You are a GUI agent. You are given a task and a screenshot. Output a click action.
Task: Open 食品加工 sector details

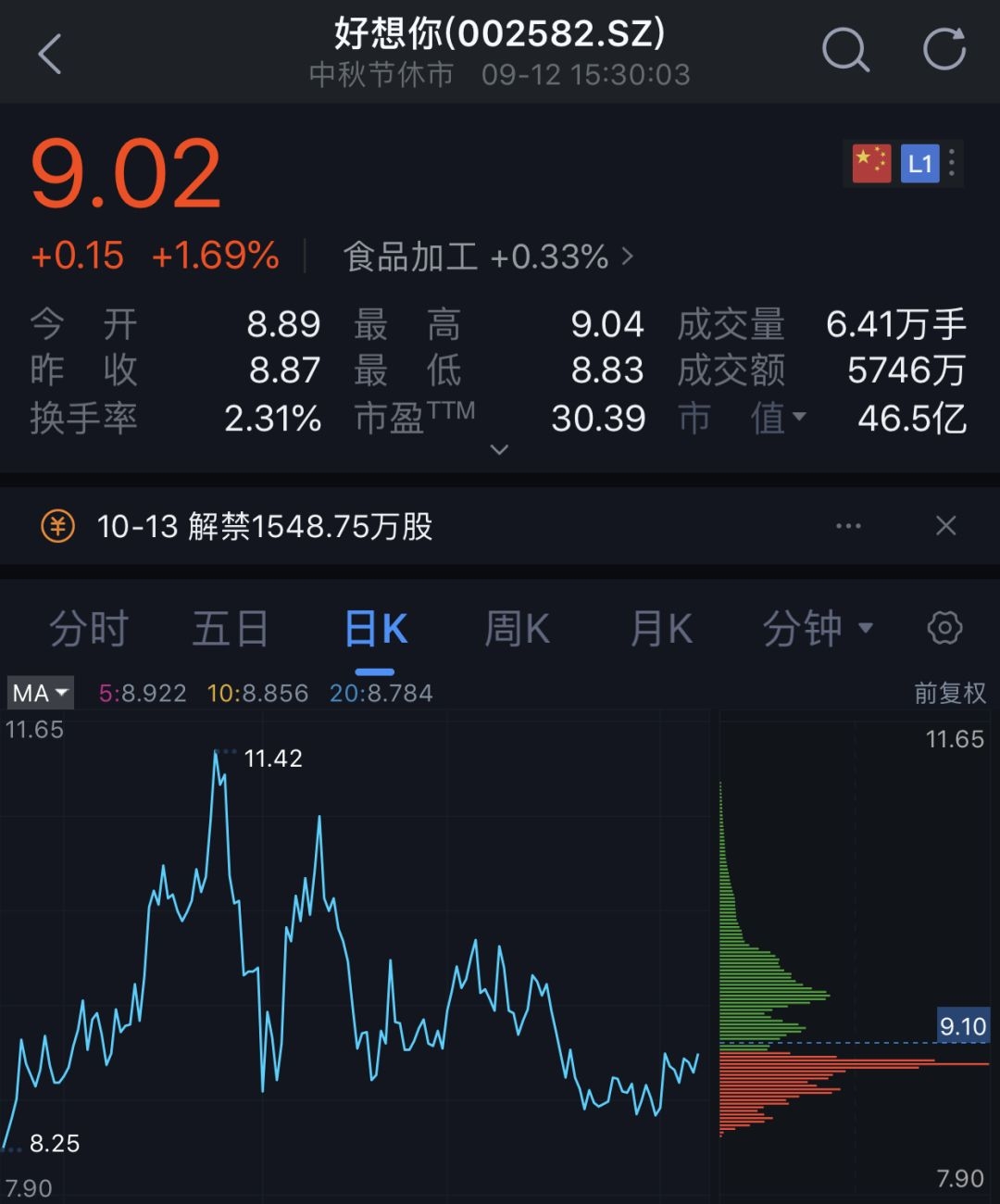click(x=488, y=257)
